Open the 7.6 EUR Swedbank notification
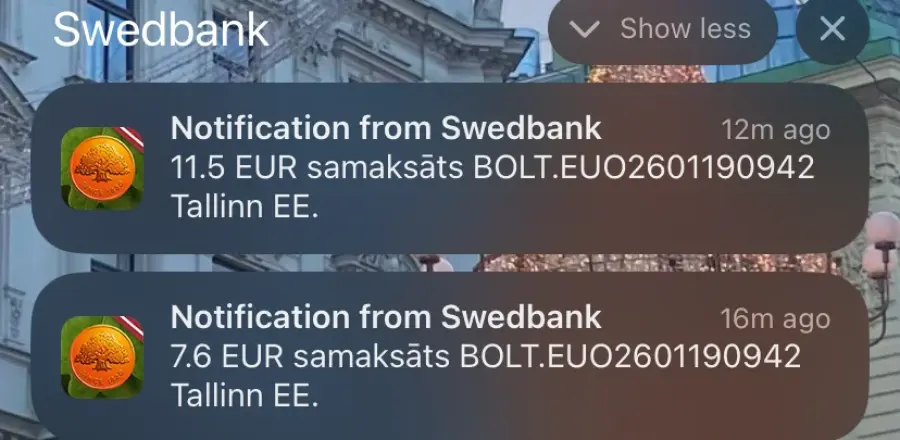The height and width of the screenshot is (440, 900). tap(450, 357)
